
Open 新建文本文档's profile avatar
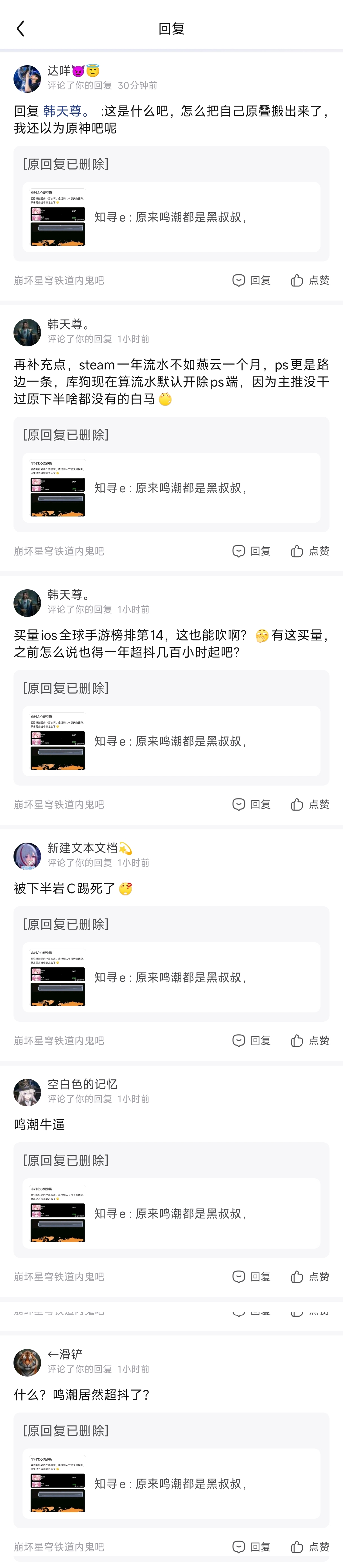point(27,856)
